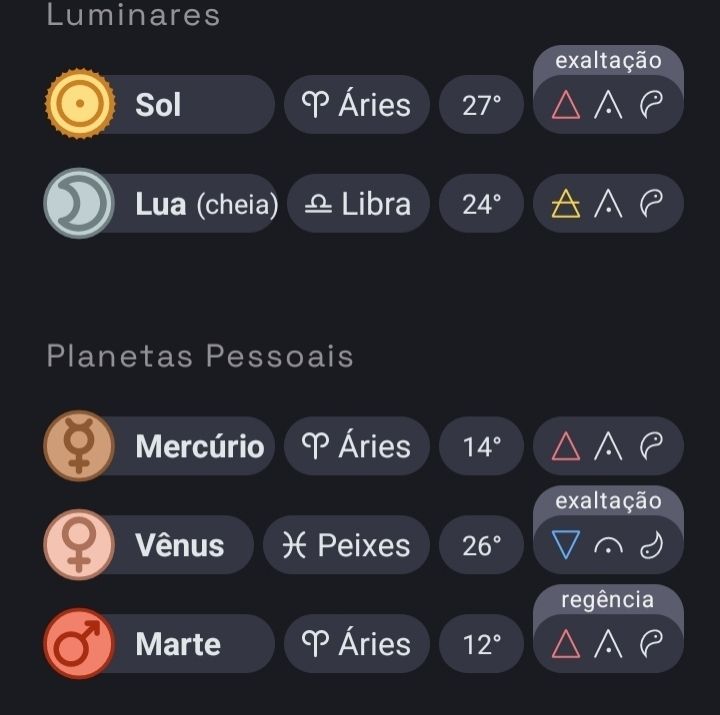Viewport: 720px width, 715px height.
Task: Open Vênus's exaltação element symbols chip
Action: point(608,545)
